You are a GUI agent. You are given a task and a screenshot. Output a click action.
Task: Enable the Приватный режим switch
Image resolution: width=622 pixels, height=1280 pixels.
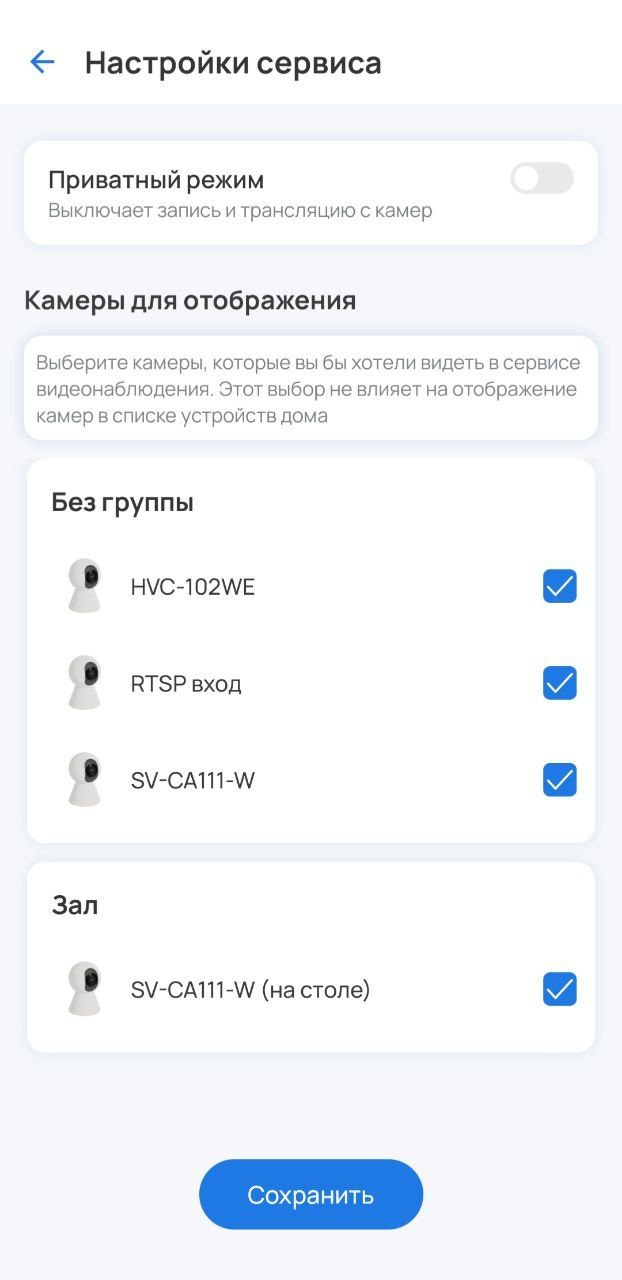(541, 179)
